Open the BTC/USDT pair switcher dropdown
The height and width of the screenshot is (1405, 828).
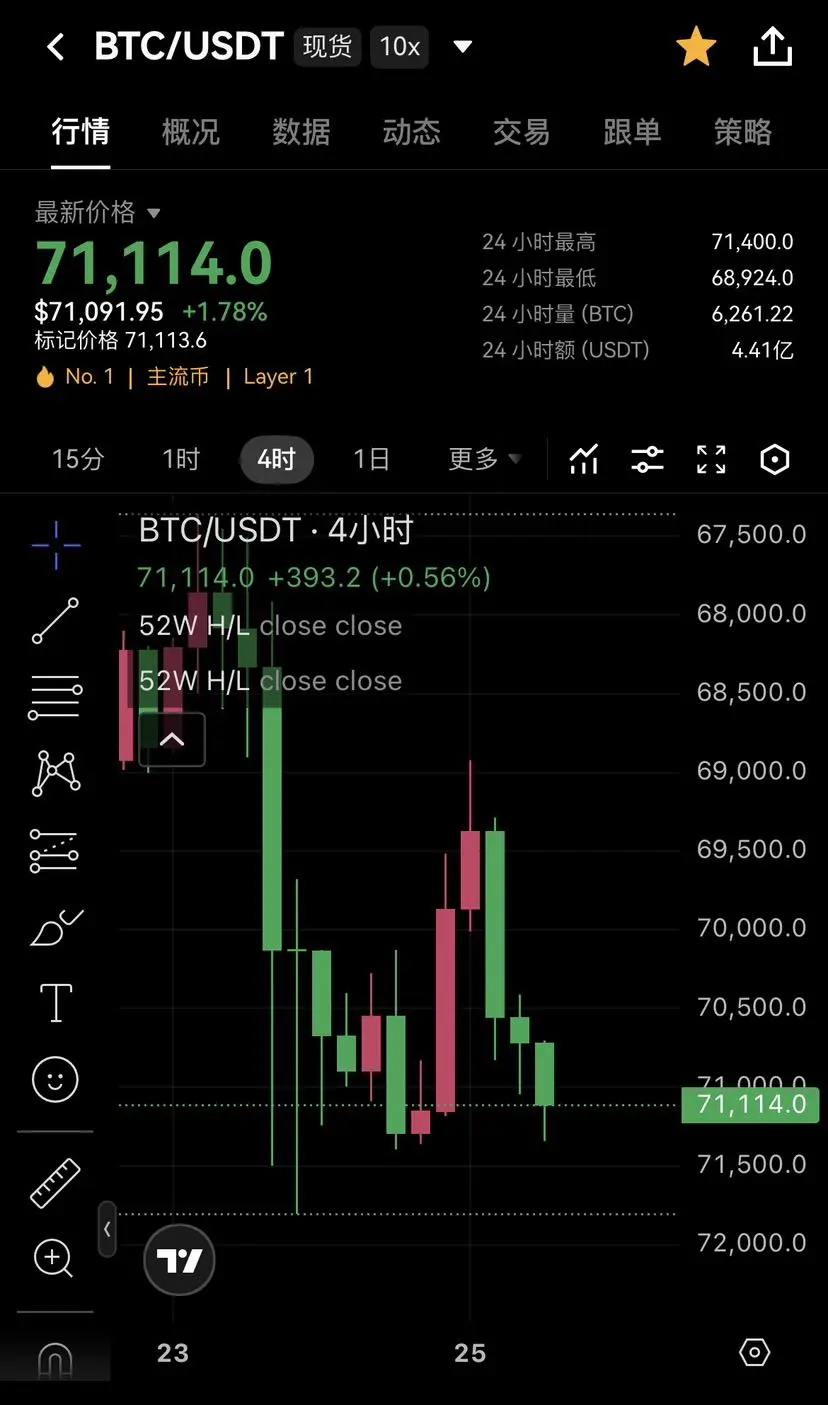click(x=462, y=47)
